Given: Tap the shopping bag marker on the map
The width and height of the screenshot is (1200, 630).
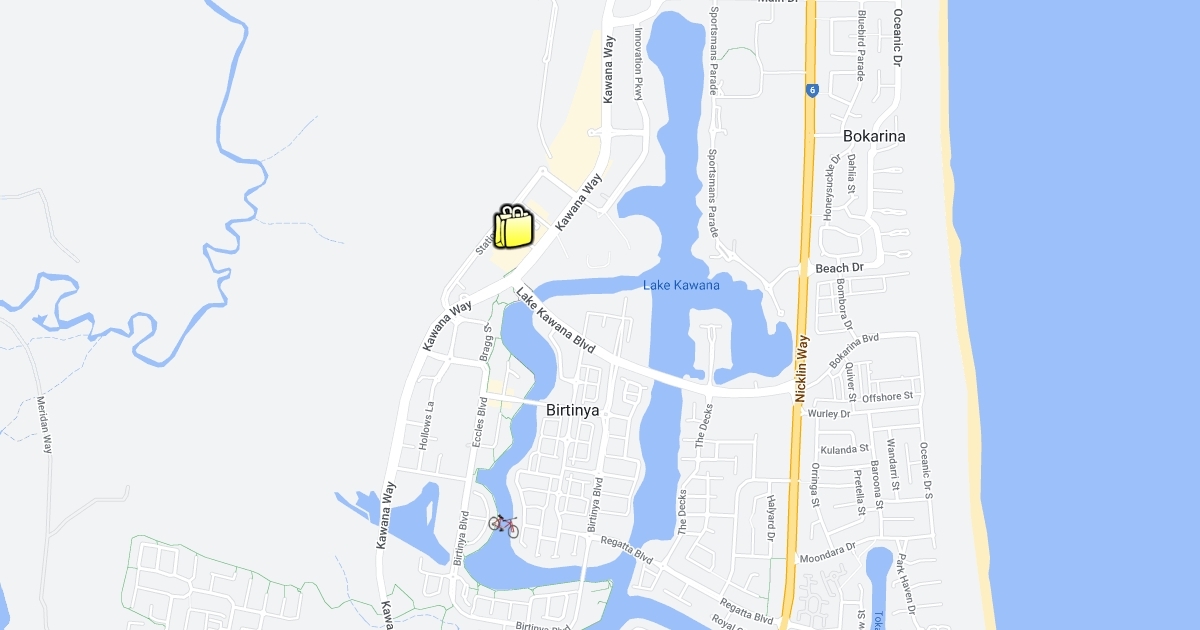Looking at the screenshot, I should point(514,227).
